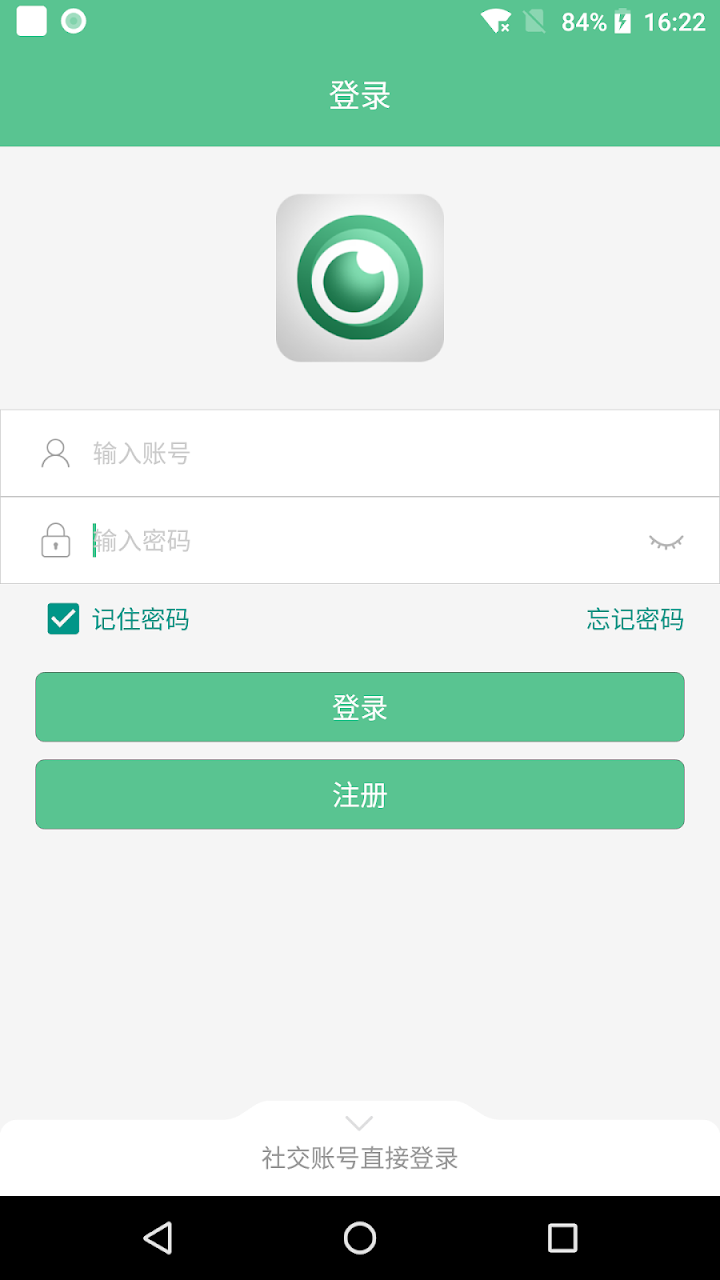The height and width of the screenshot is (1280, 720).
Task: Tap the account input field 输入账号
Action: click(360, 453)
